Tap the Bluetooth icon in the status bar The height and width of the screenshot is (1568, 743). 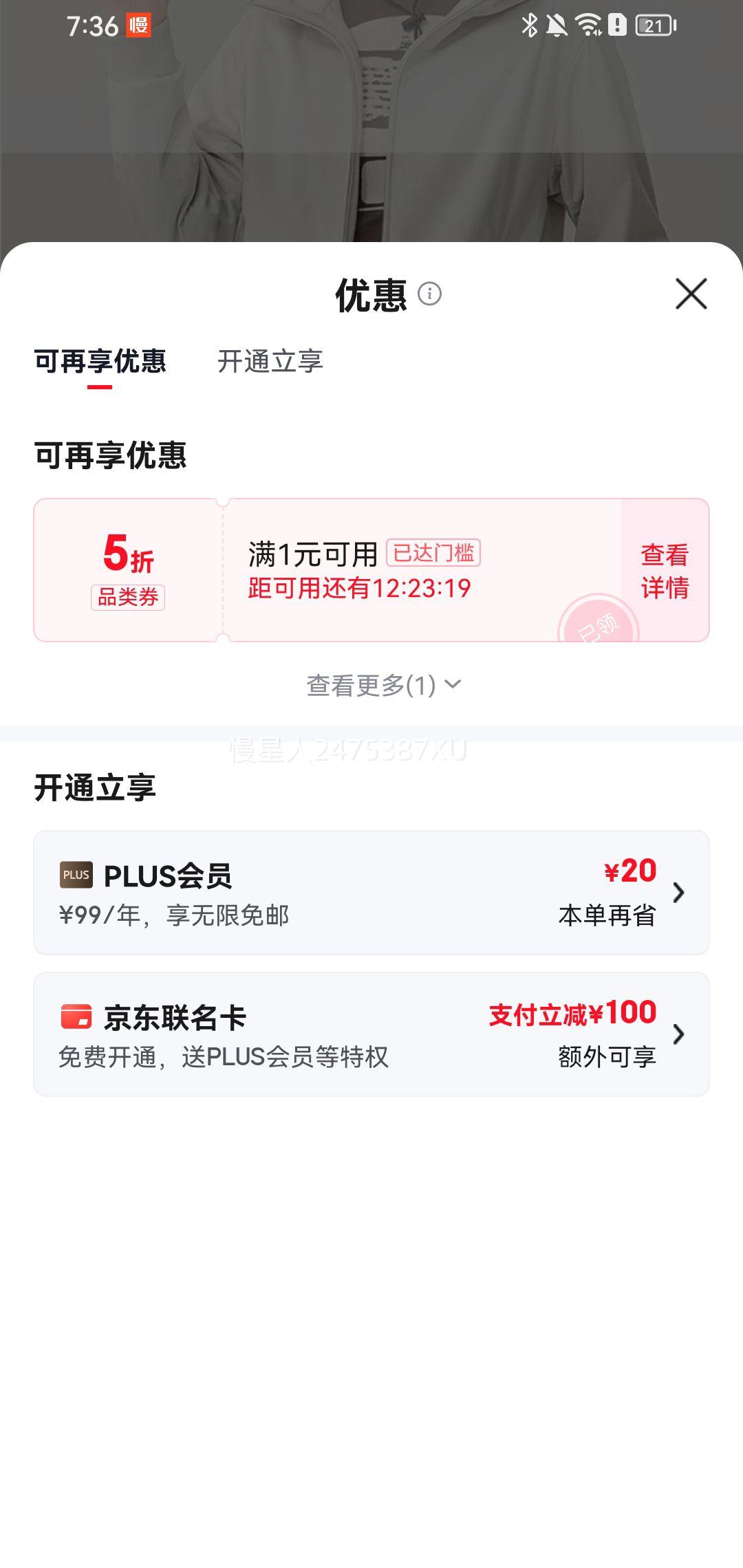coord(528,25)
